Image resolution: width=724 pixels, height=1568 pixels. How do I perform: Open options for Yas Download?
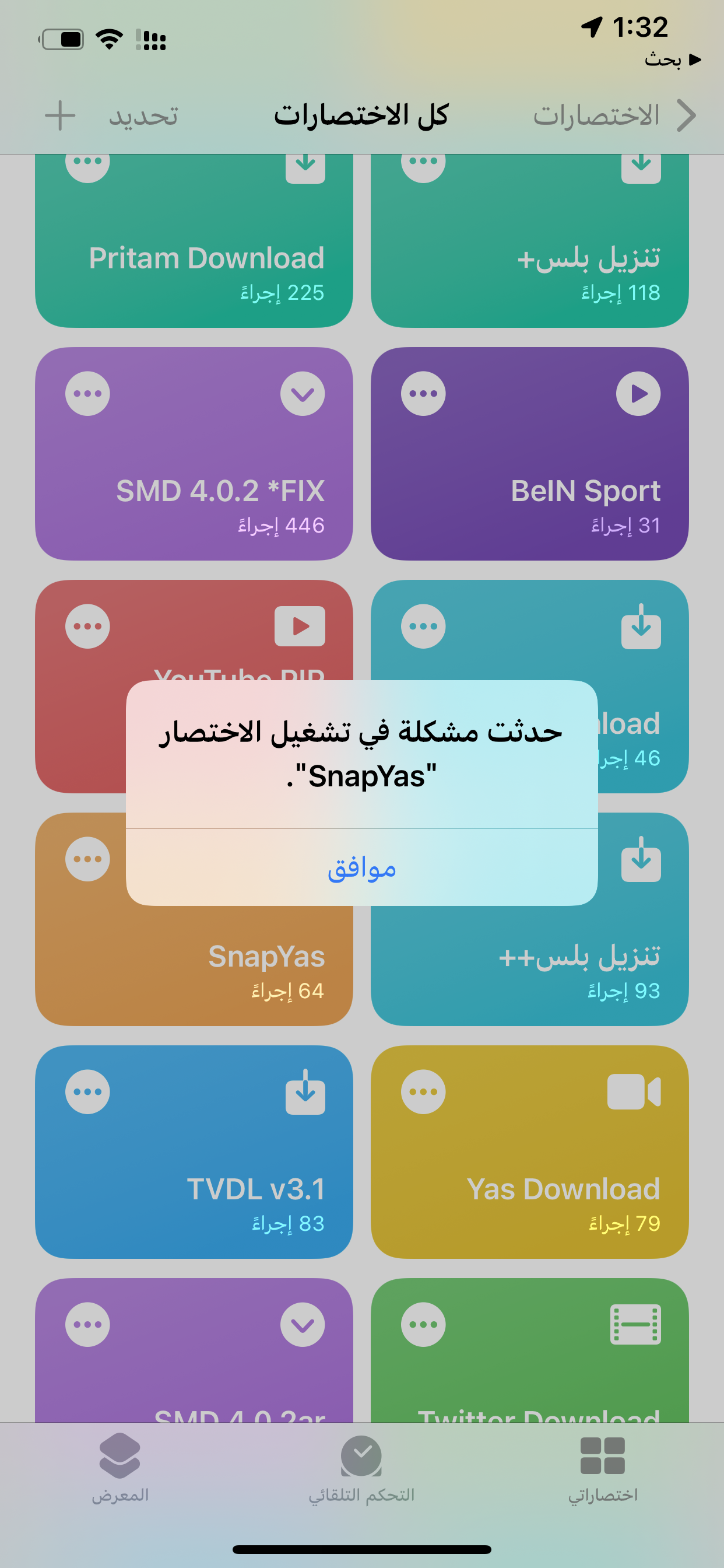coord(423,1091)
